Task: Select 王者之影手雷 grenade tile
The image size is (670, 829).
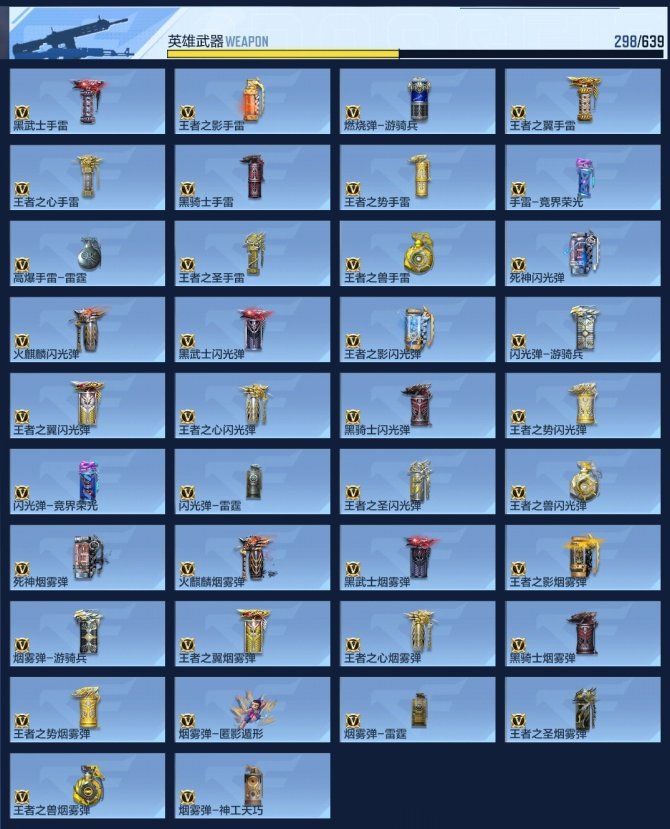Action: tap(252, 101)
